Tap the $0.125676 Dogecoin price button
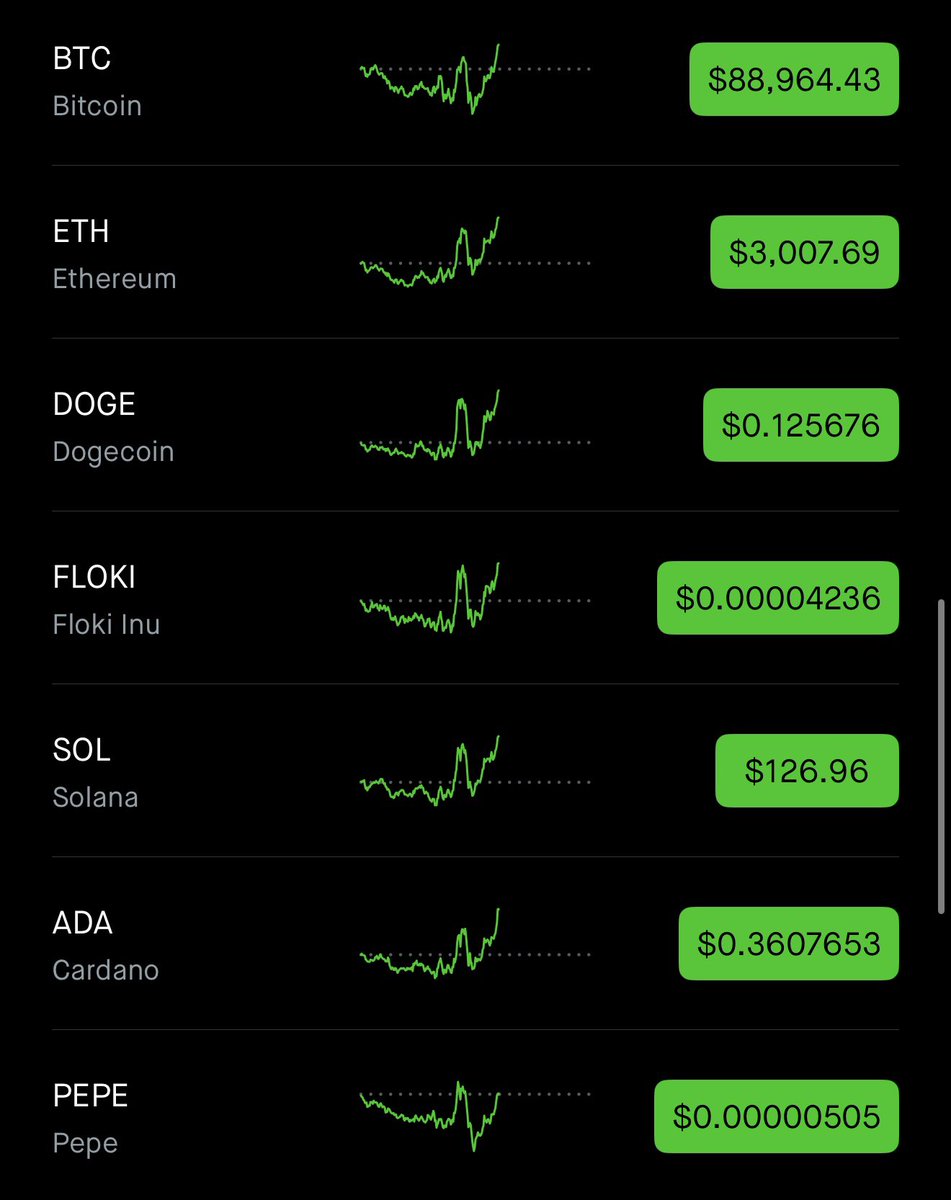 [801, 425]
